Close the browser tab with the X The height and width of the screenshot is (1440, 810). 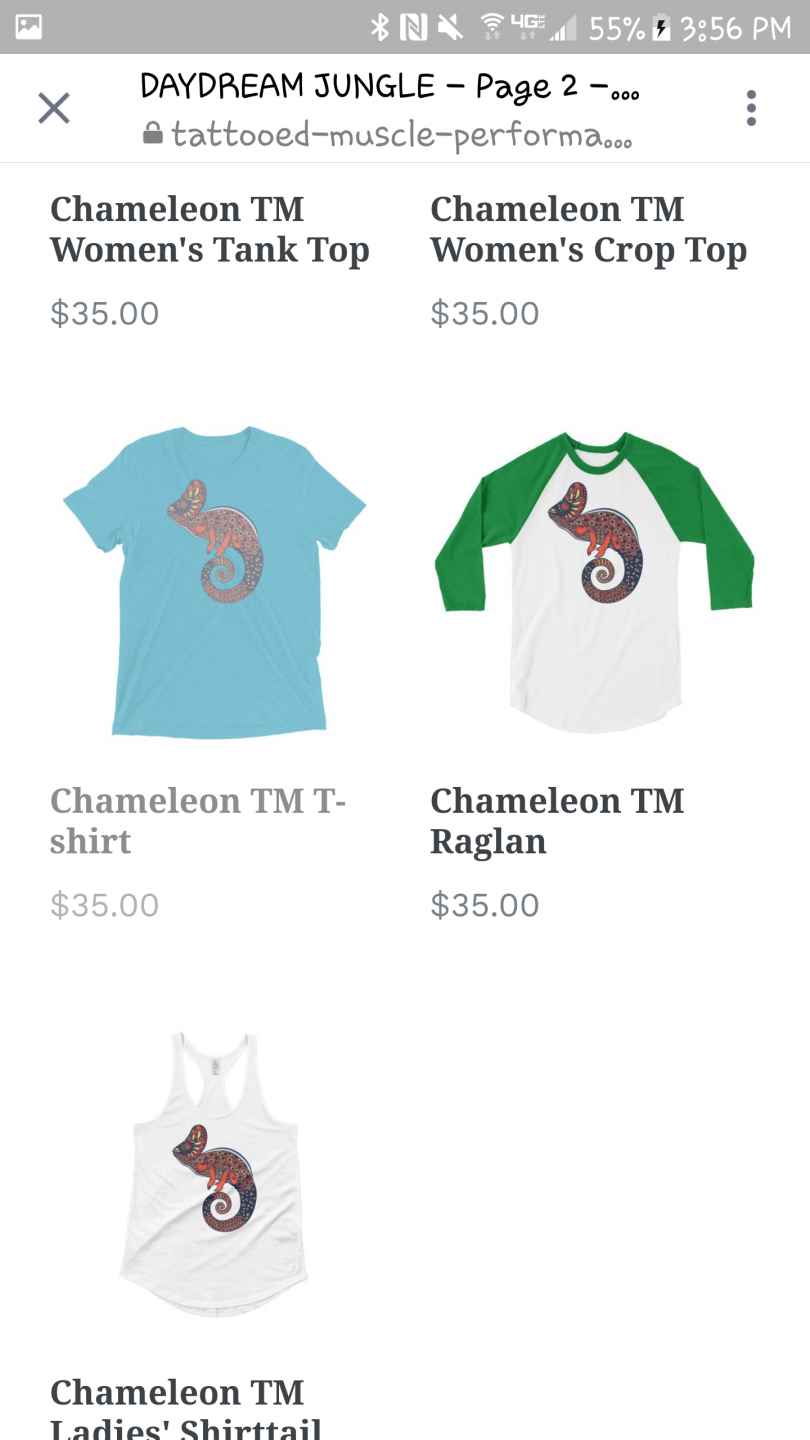54,108
